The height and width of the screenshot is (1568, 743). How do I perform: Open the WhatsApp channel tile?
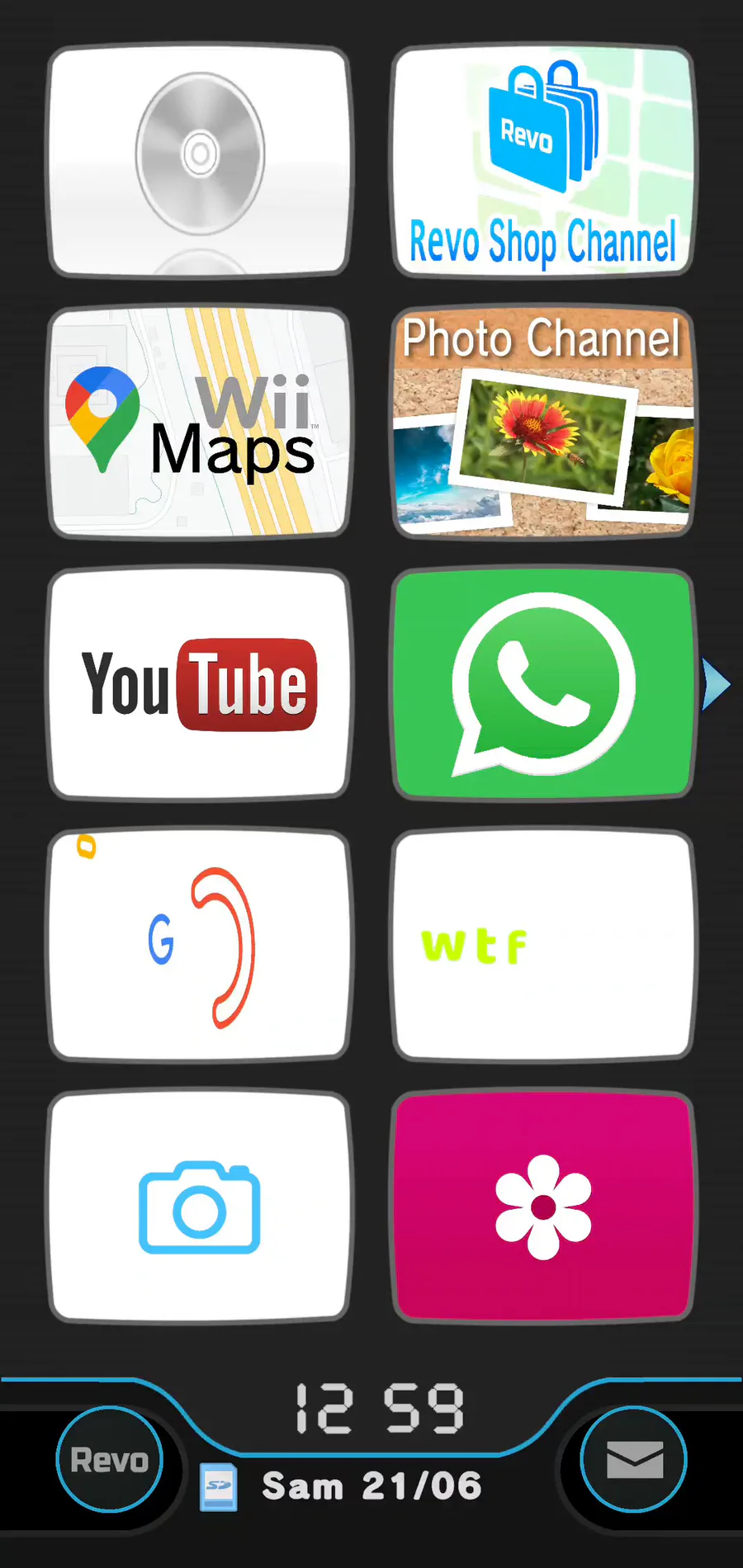[x=542, y=683]
